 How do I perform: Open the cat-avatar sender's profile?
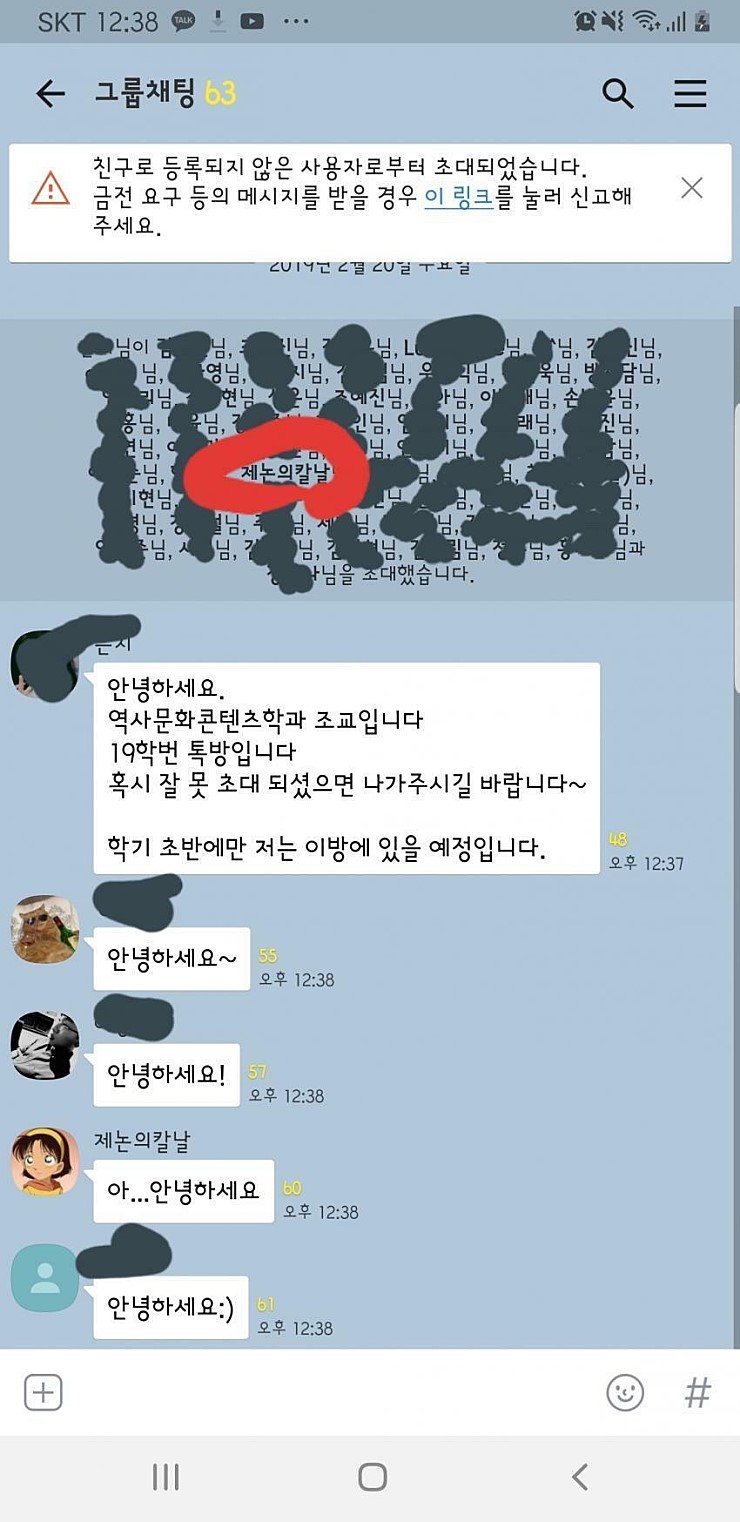pos(45,929)
